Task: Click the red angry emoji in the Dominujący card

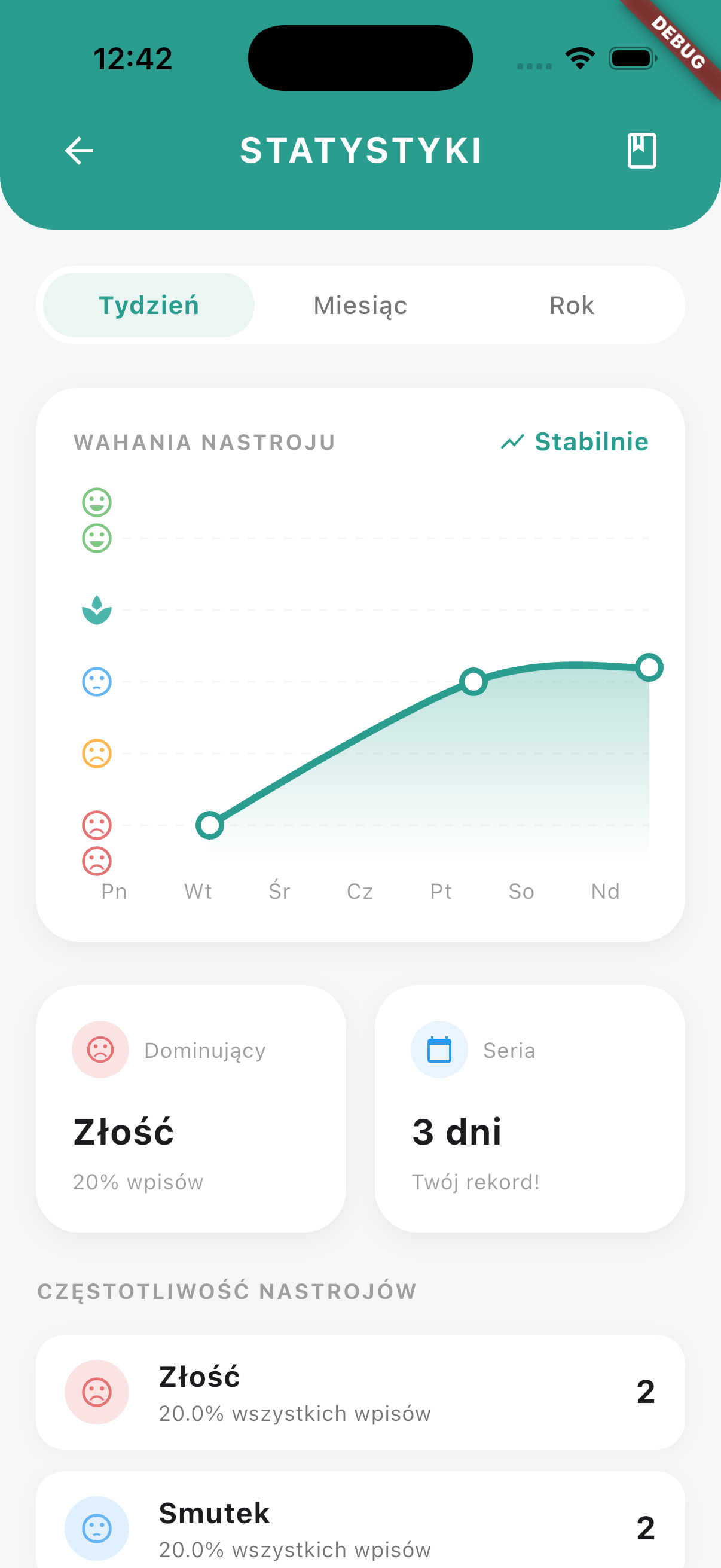Action: 101,1050
